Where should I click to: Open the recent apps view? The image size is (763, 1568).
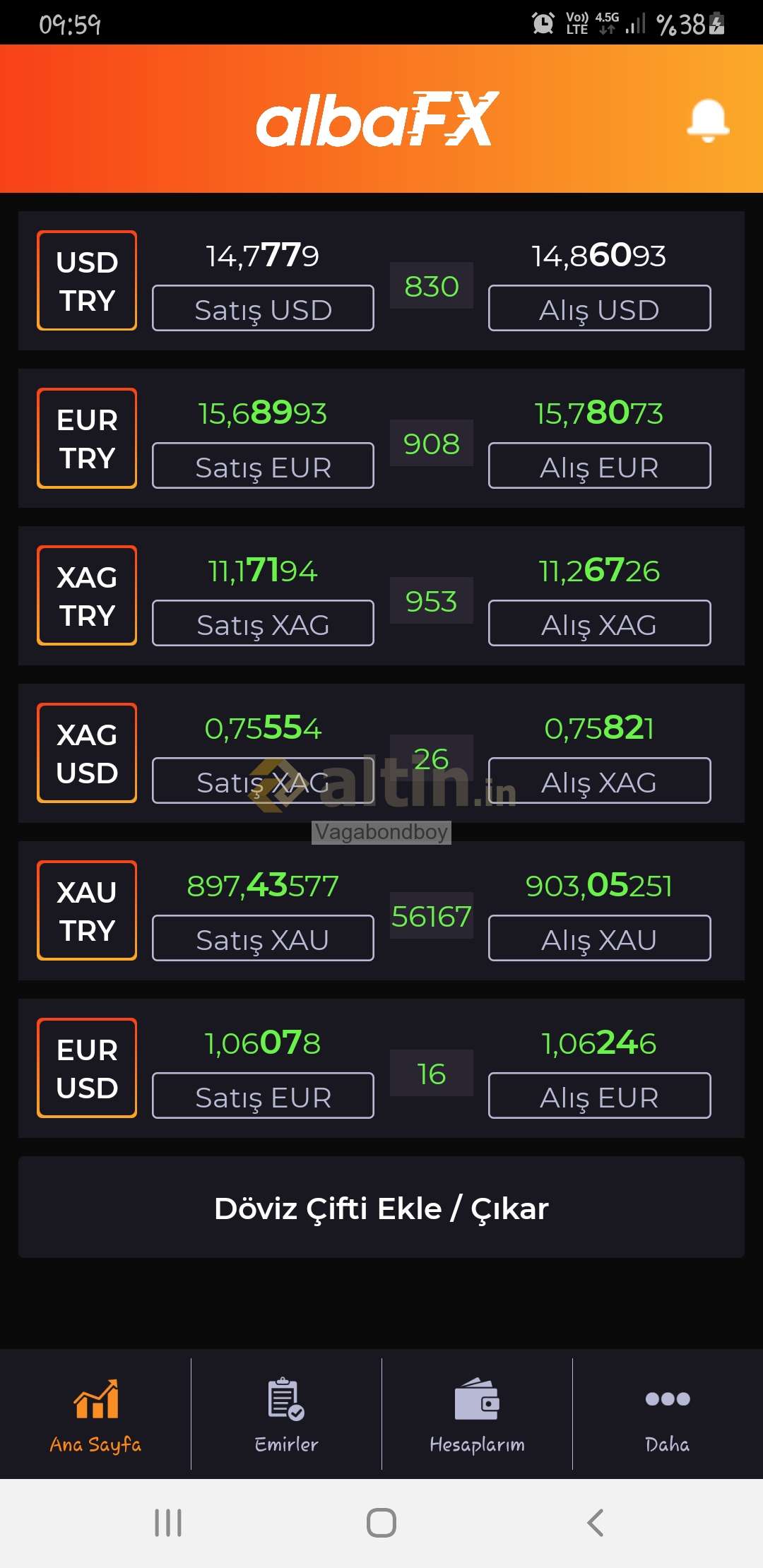[168, 1523]
